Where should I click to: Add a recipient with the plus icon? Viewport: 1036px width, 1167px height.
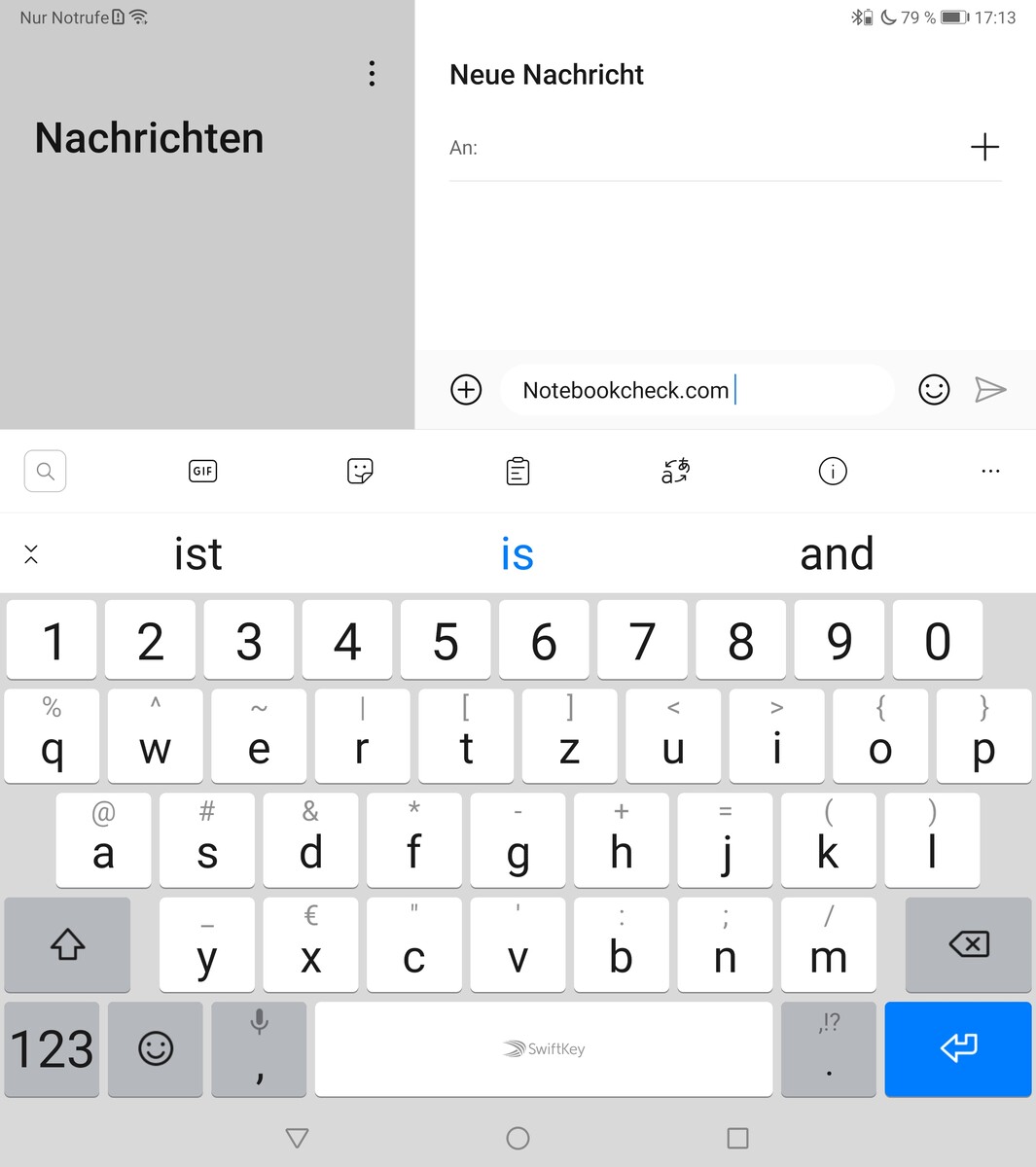(x=984, y=148)
